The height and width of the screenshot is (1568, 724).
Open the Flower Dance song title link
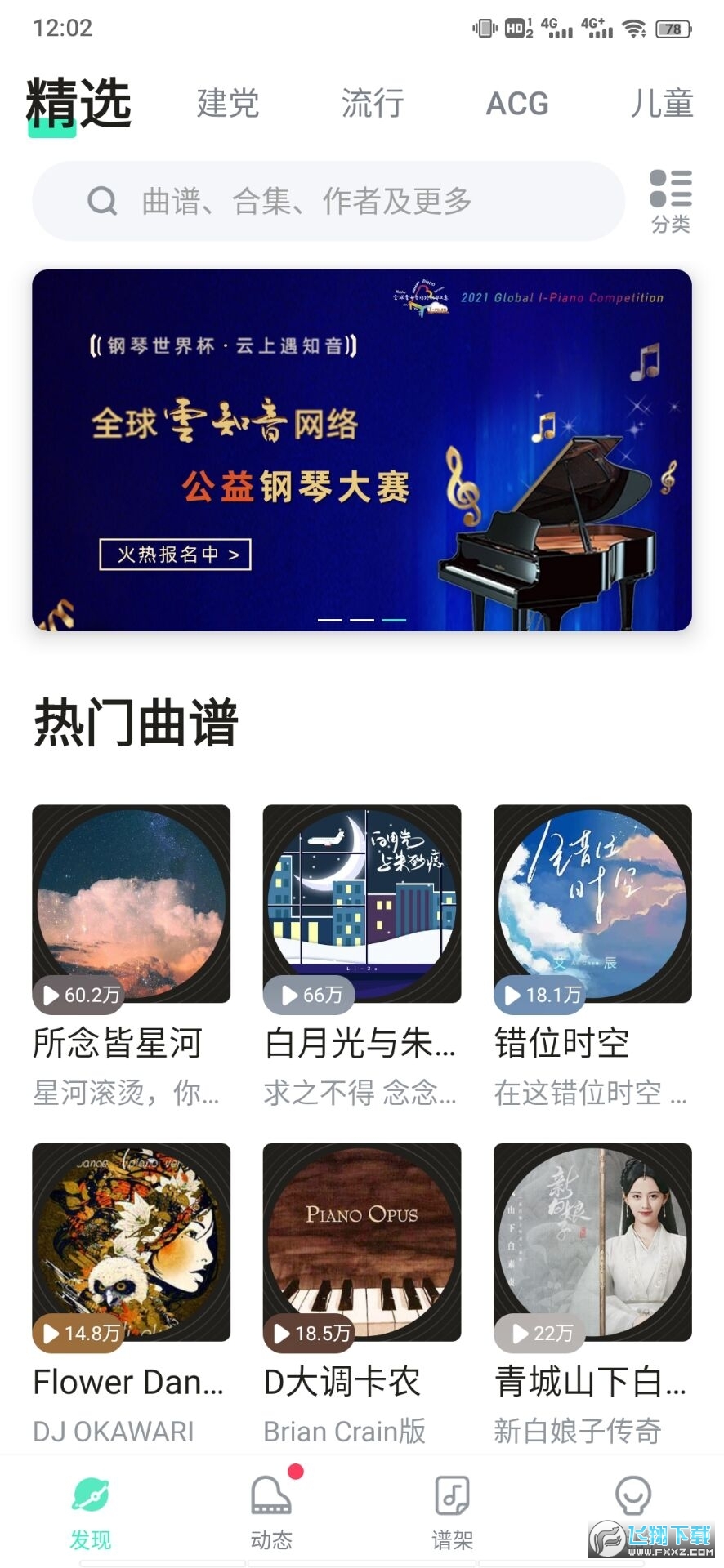coord(129,1382)
